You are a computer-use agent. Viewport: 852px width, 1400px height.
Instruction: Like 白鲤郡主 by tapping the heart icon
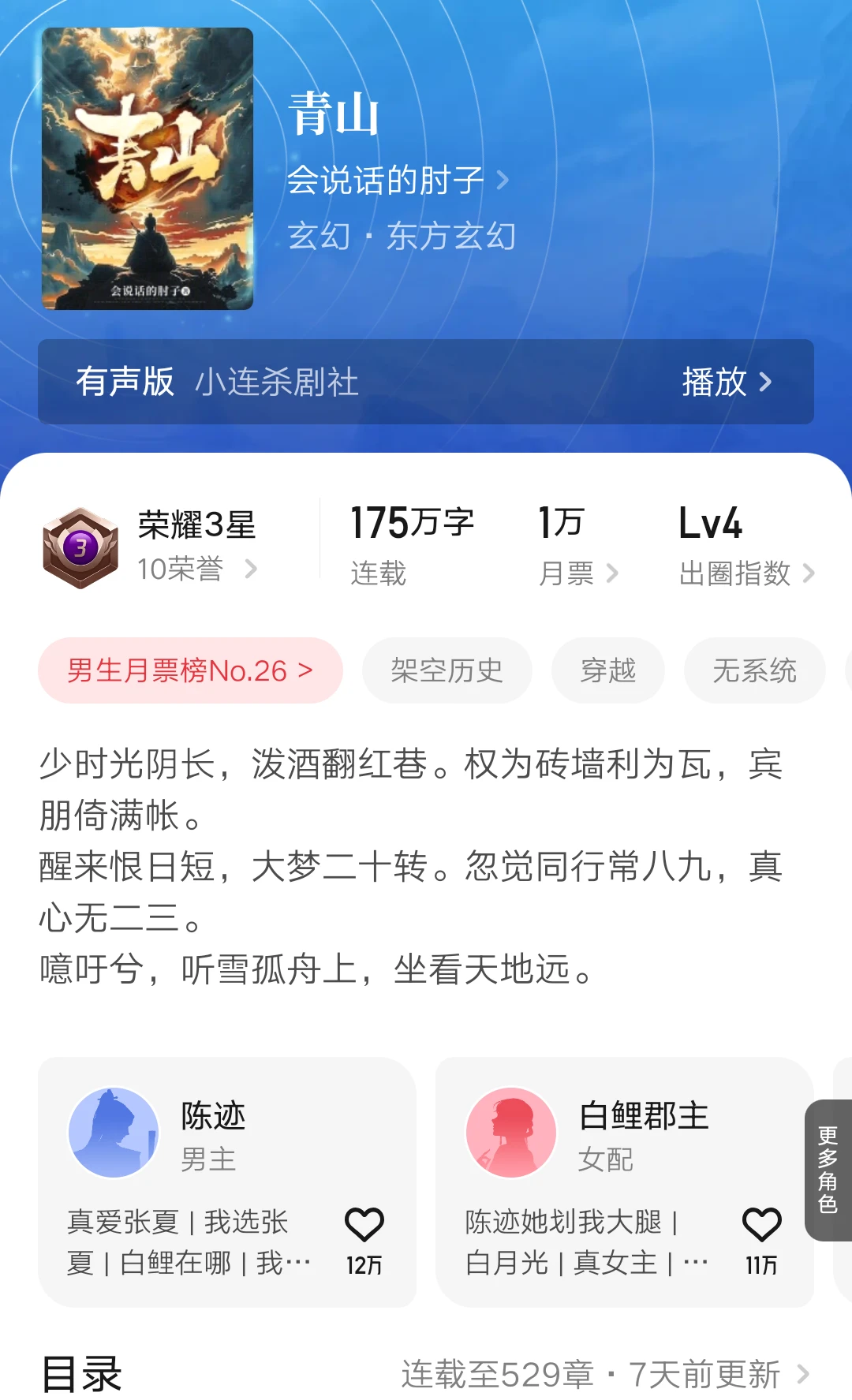(760, 1223)
